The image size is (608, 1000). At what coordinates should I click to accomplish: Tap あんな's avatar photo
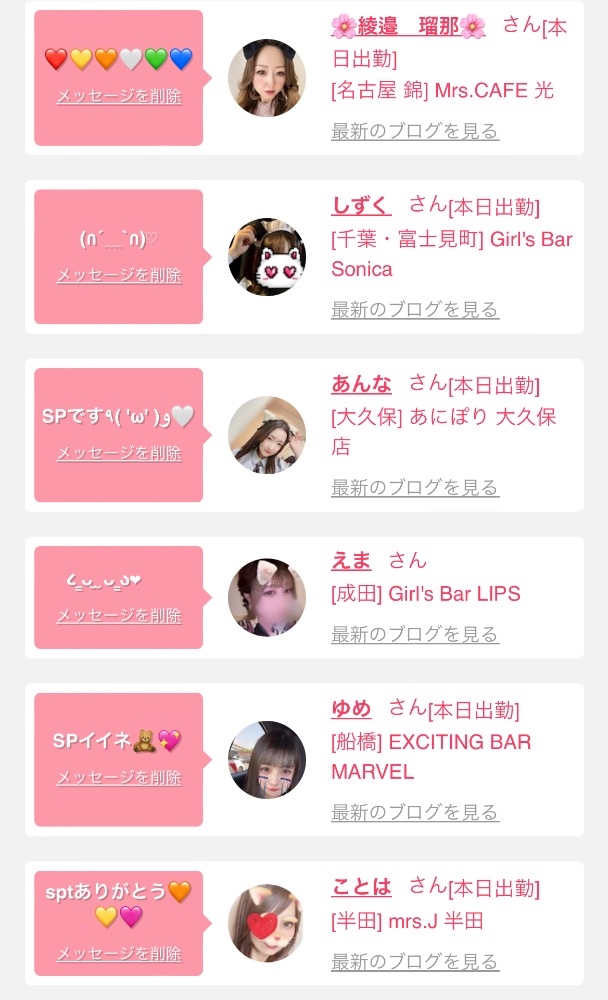267,435
